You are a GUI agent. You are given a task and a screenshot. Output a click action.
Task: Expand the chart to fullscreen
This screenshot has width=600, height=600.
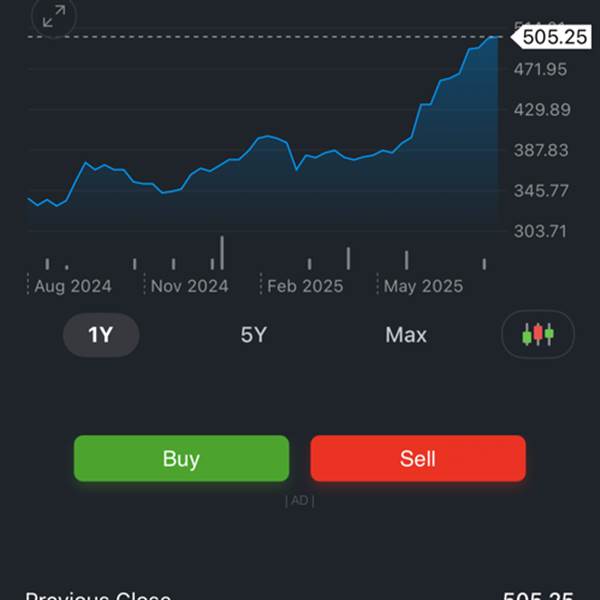(x=54, y=15)
